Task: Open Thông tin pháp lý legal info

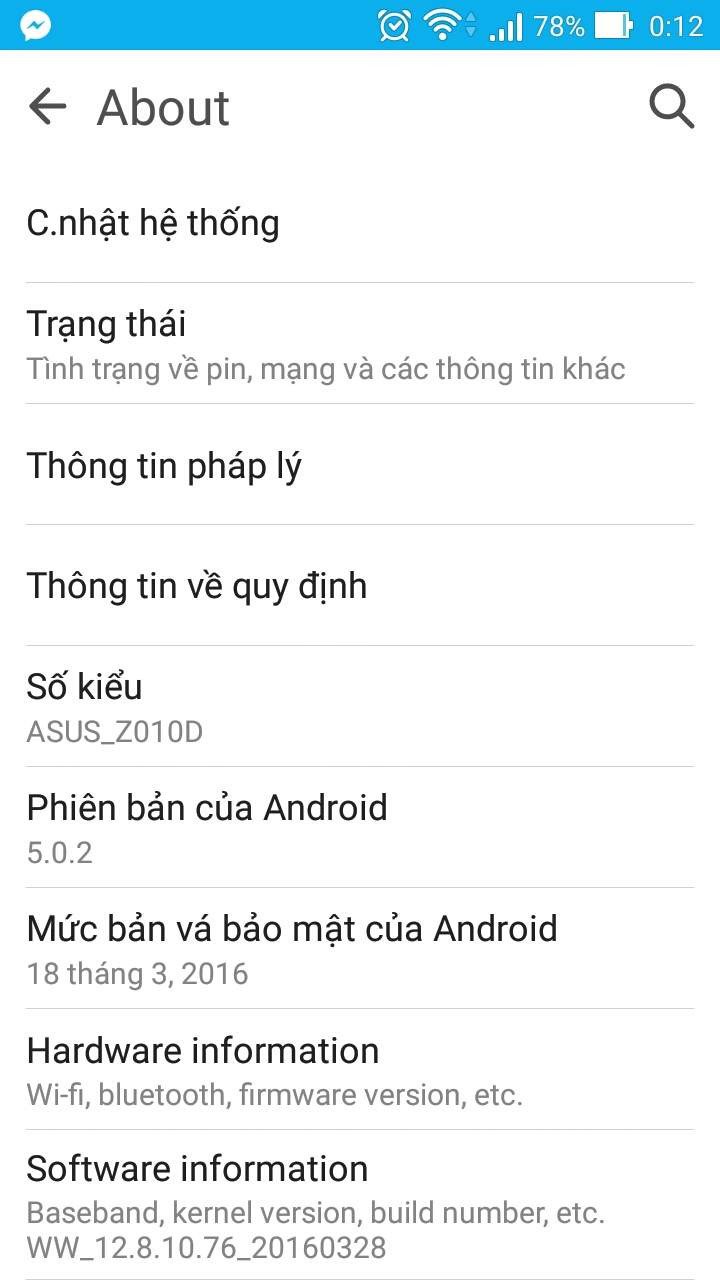Action: 360,464
